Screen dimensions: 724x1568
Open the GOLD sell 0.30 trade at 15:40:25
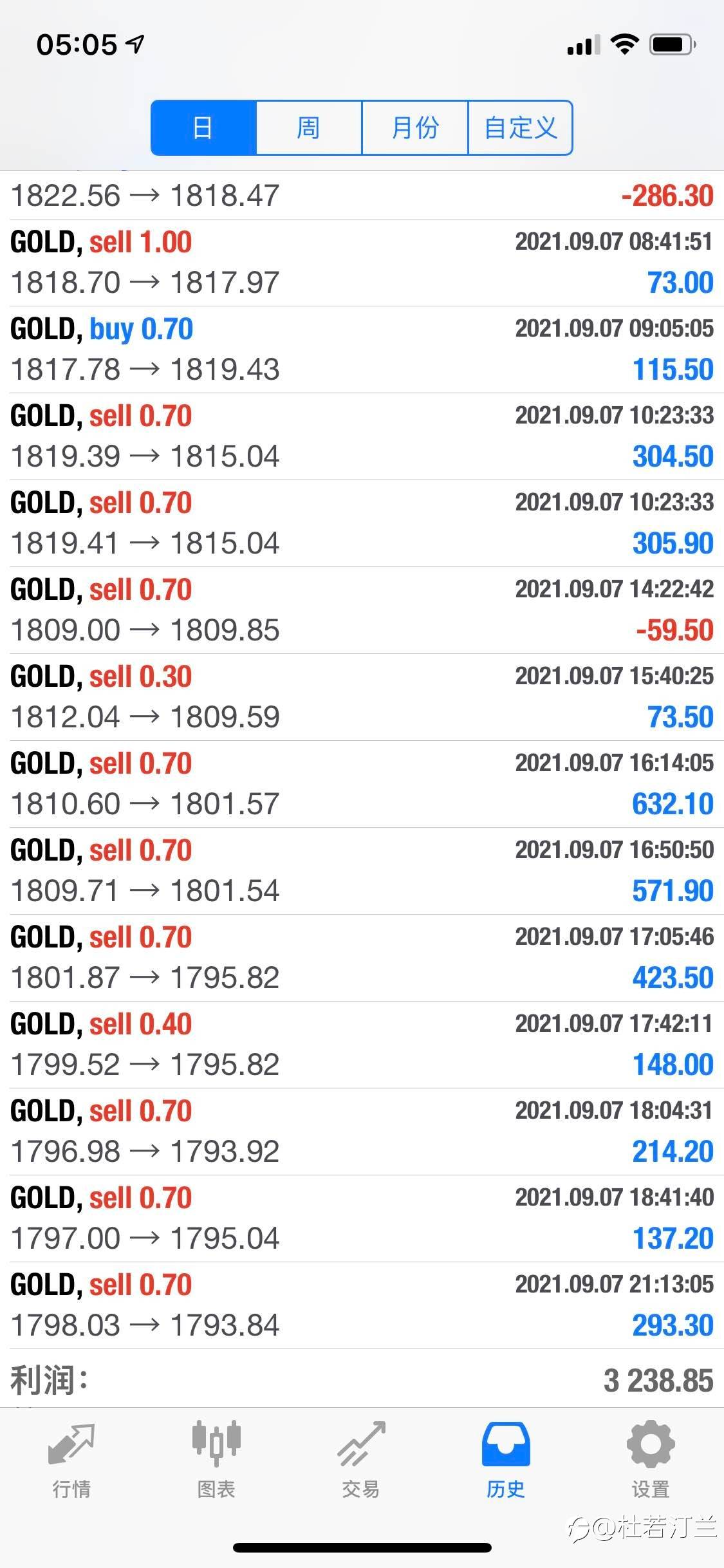click(362, 697)
